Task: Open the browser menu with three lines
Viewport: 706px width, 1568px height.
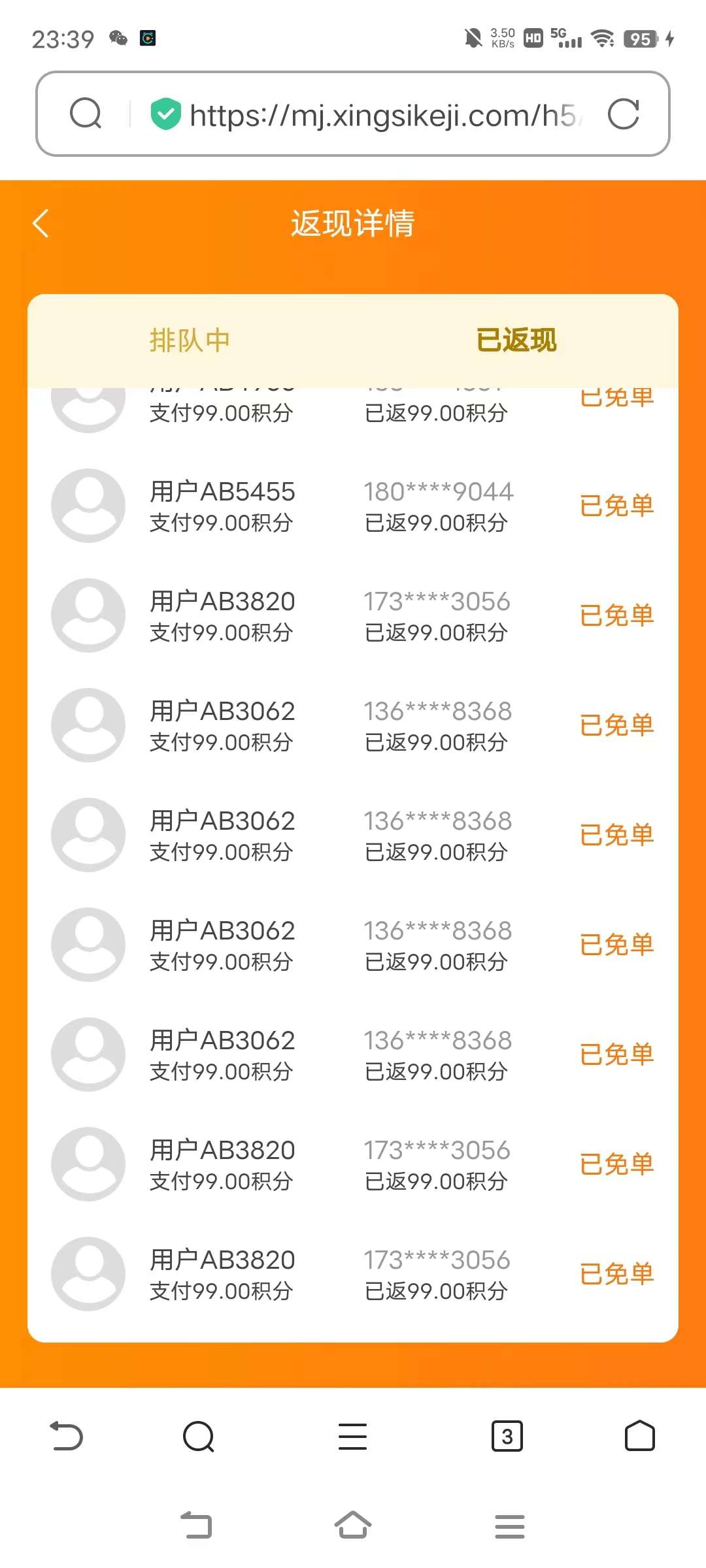Action: pos(352,1436)
